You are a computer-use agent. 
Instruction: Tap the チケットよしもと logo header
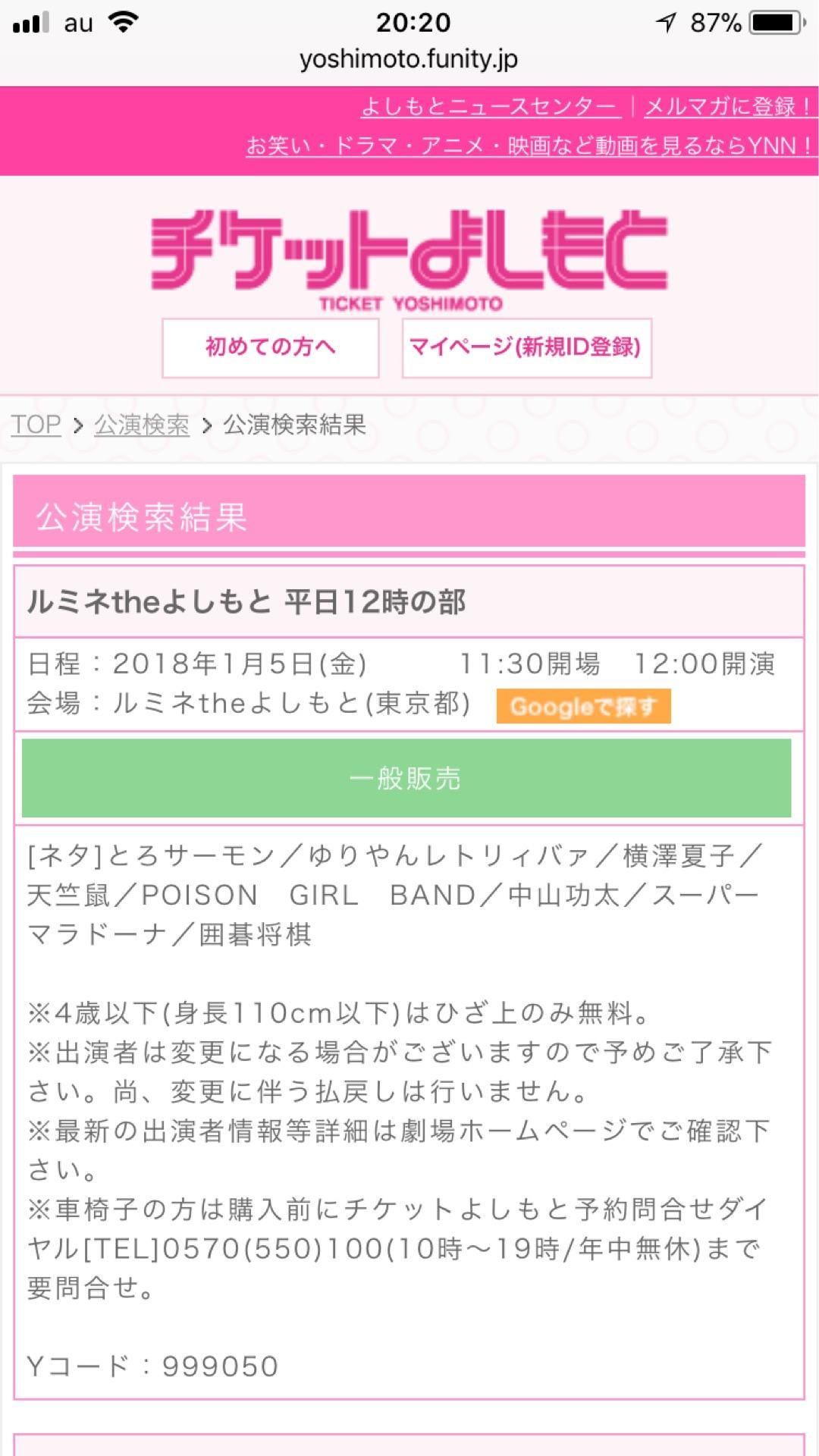click(x=409, y=258)
